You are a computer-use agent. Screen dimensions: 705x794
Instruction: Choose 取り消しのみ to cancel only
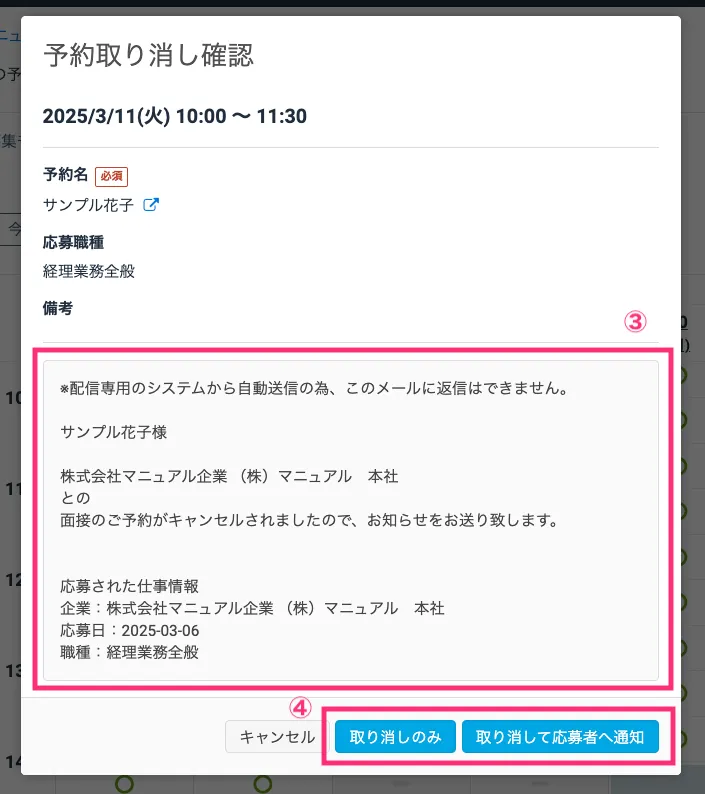point(395,737)
